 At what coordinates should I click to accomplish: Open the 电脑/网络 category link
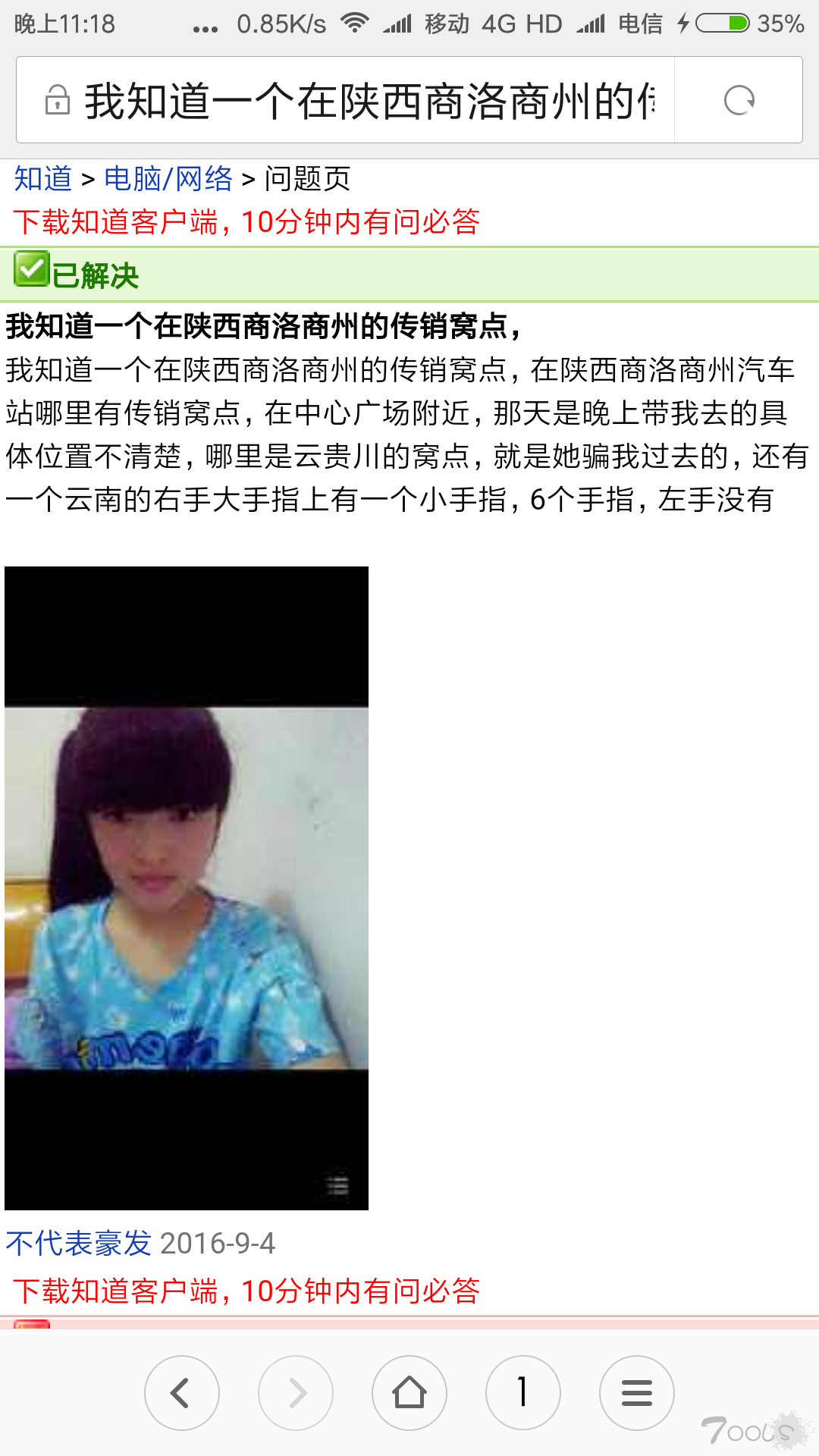pyautogui.click(x=168, y=179)
